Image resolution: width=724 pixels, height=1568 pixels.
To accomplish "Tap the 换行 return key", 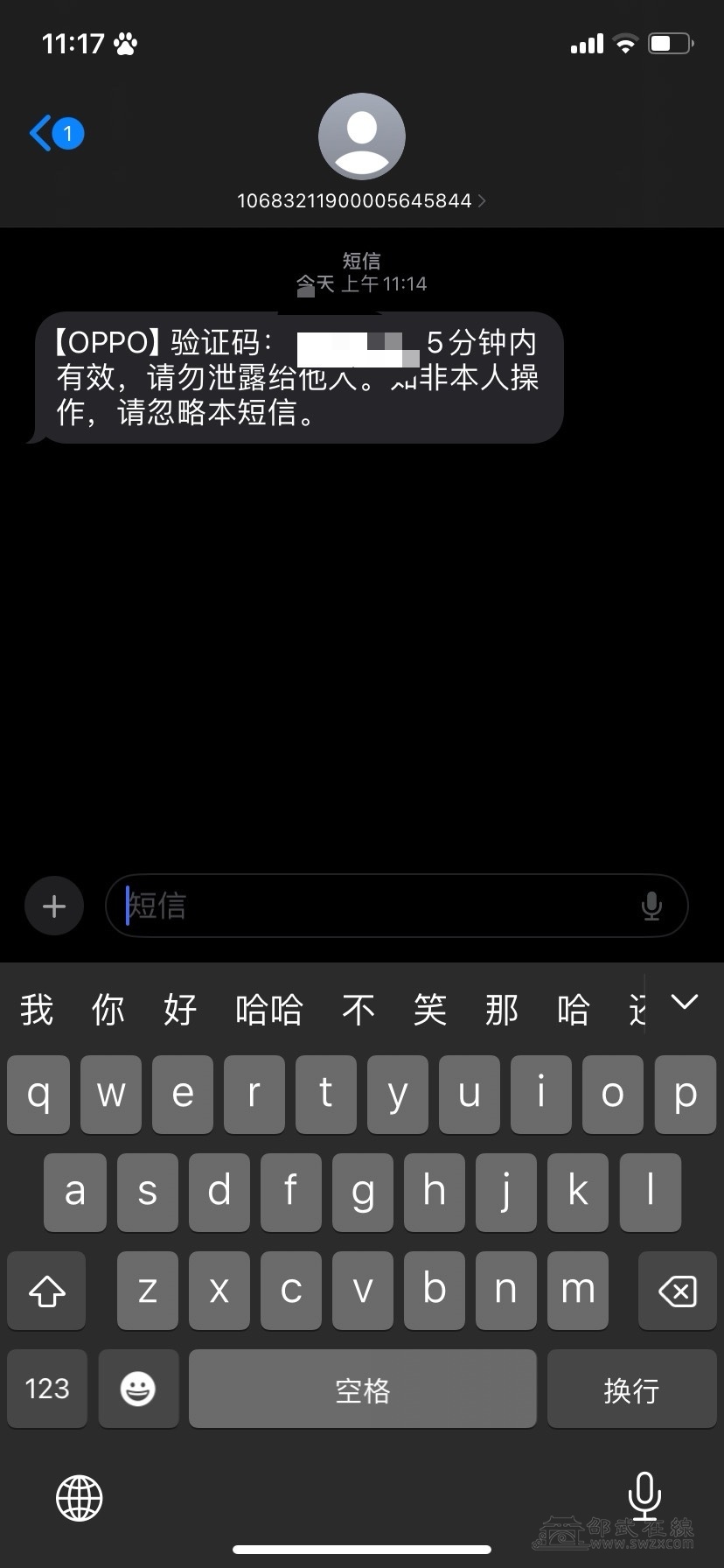I will [631, 1389].
